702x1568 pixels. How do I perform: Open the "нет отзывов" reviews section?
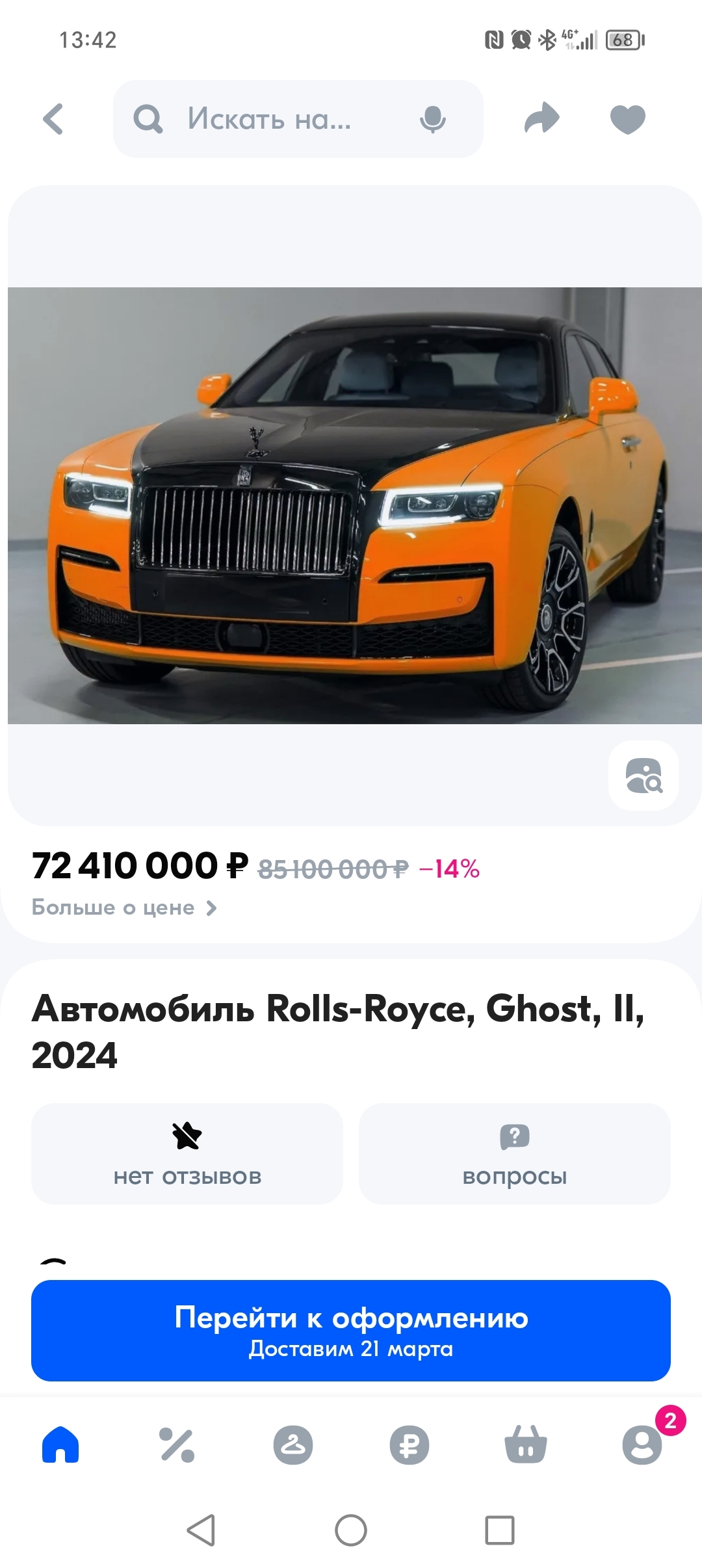187,1153
